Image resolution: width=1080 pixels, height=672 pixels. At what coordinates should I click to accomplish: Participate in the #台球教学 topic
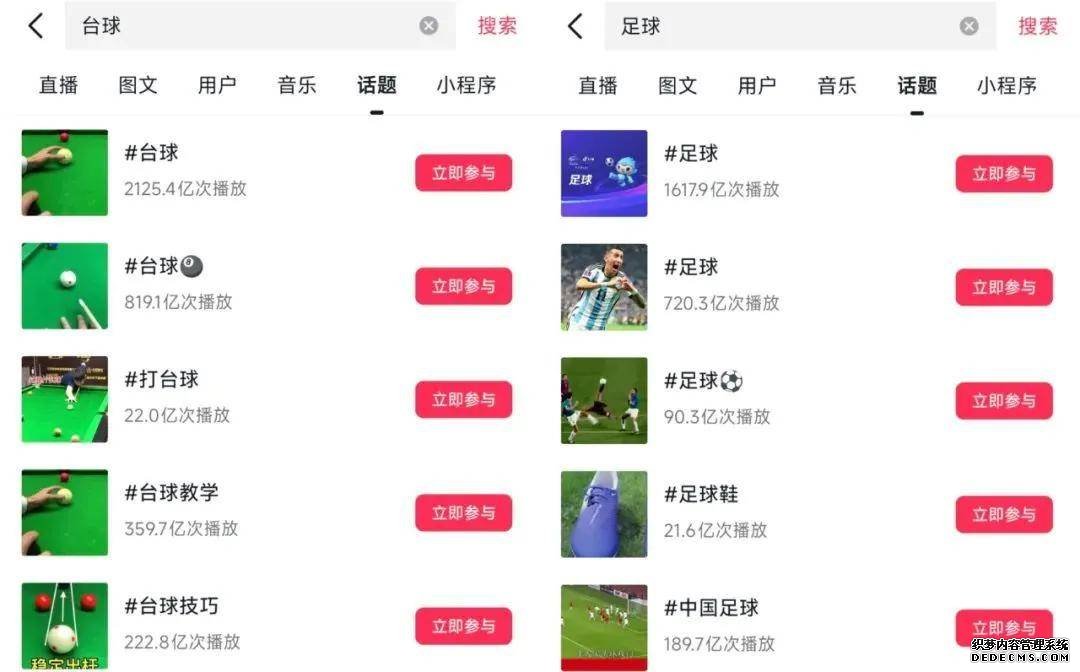click(x=463, y=513)
